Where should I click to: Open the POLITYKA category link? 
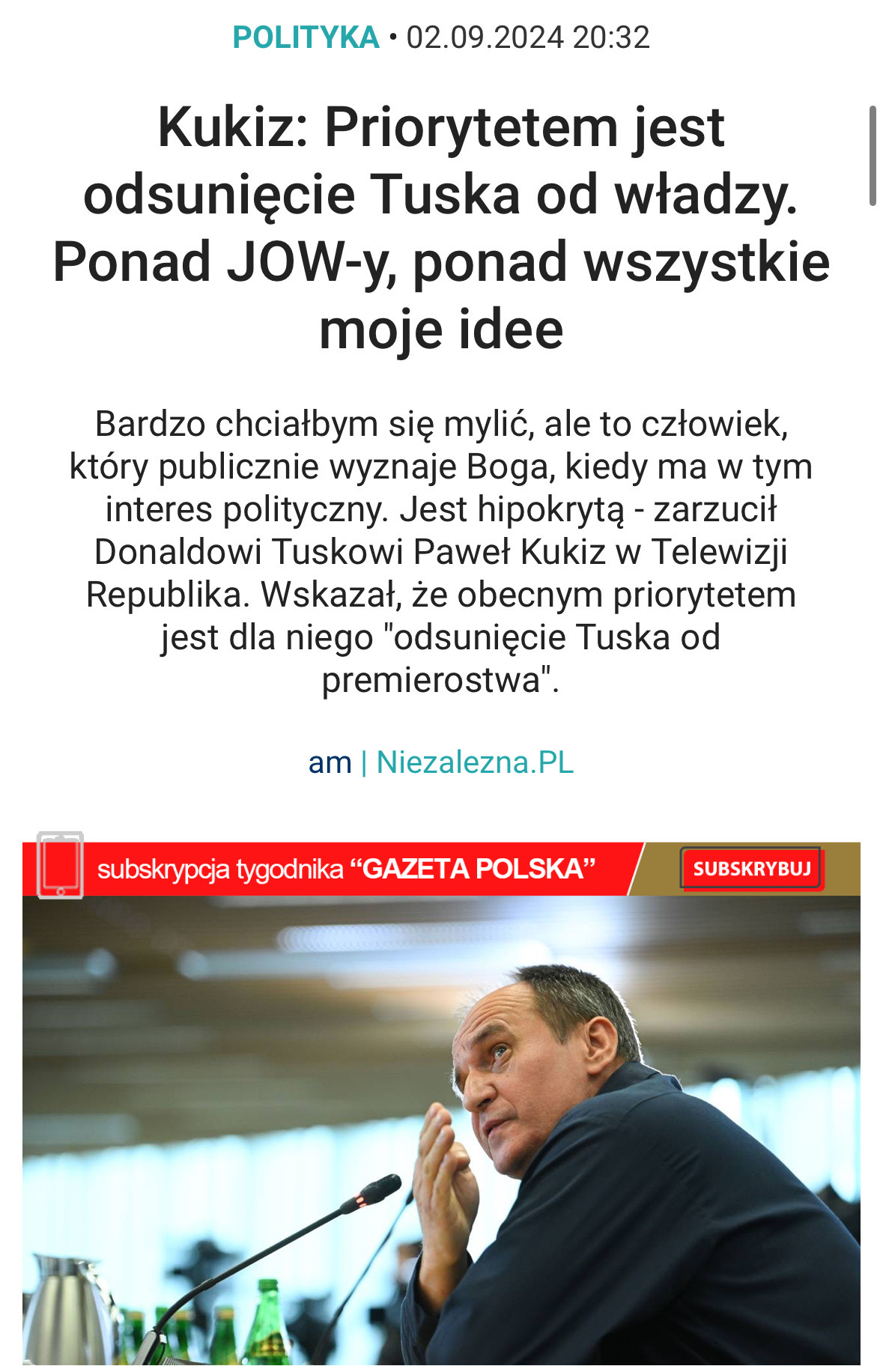(306, 37)
